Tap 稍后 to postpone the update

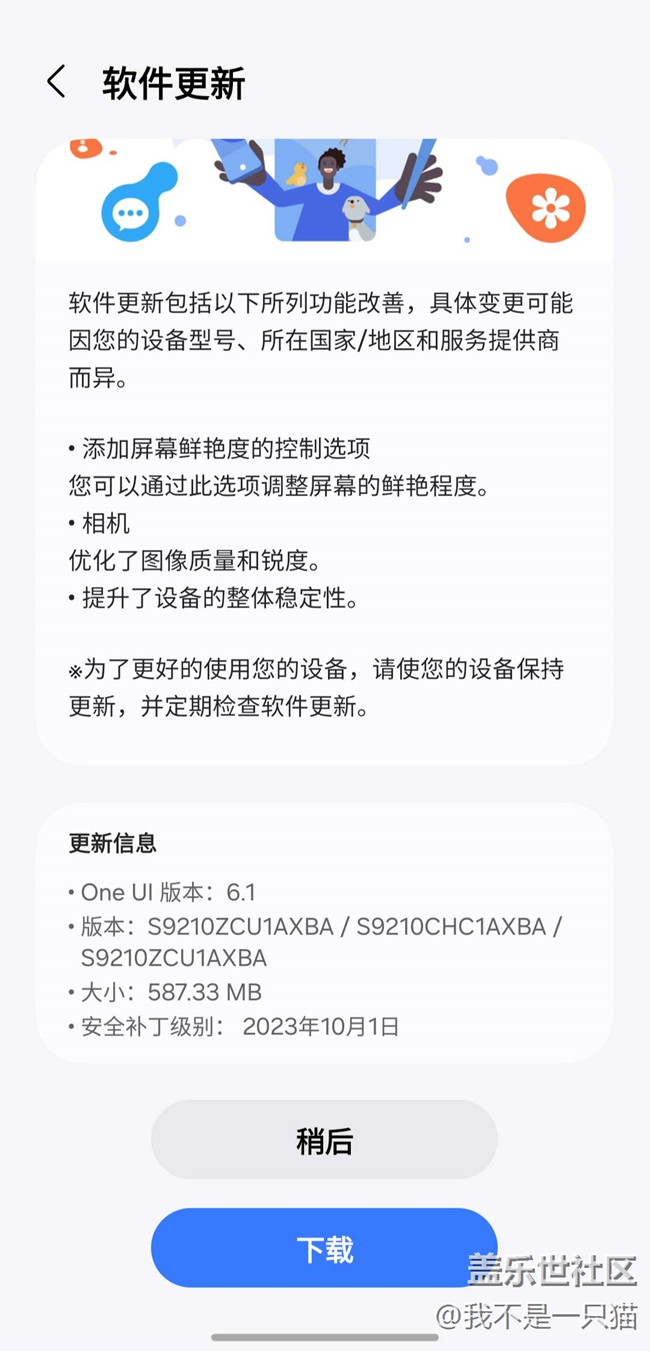(x=324, y=1140)
